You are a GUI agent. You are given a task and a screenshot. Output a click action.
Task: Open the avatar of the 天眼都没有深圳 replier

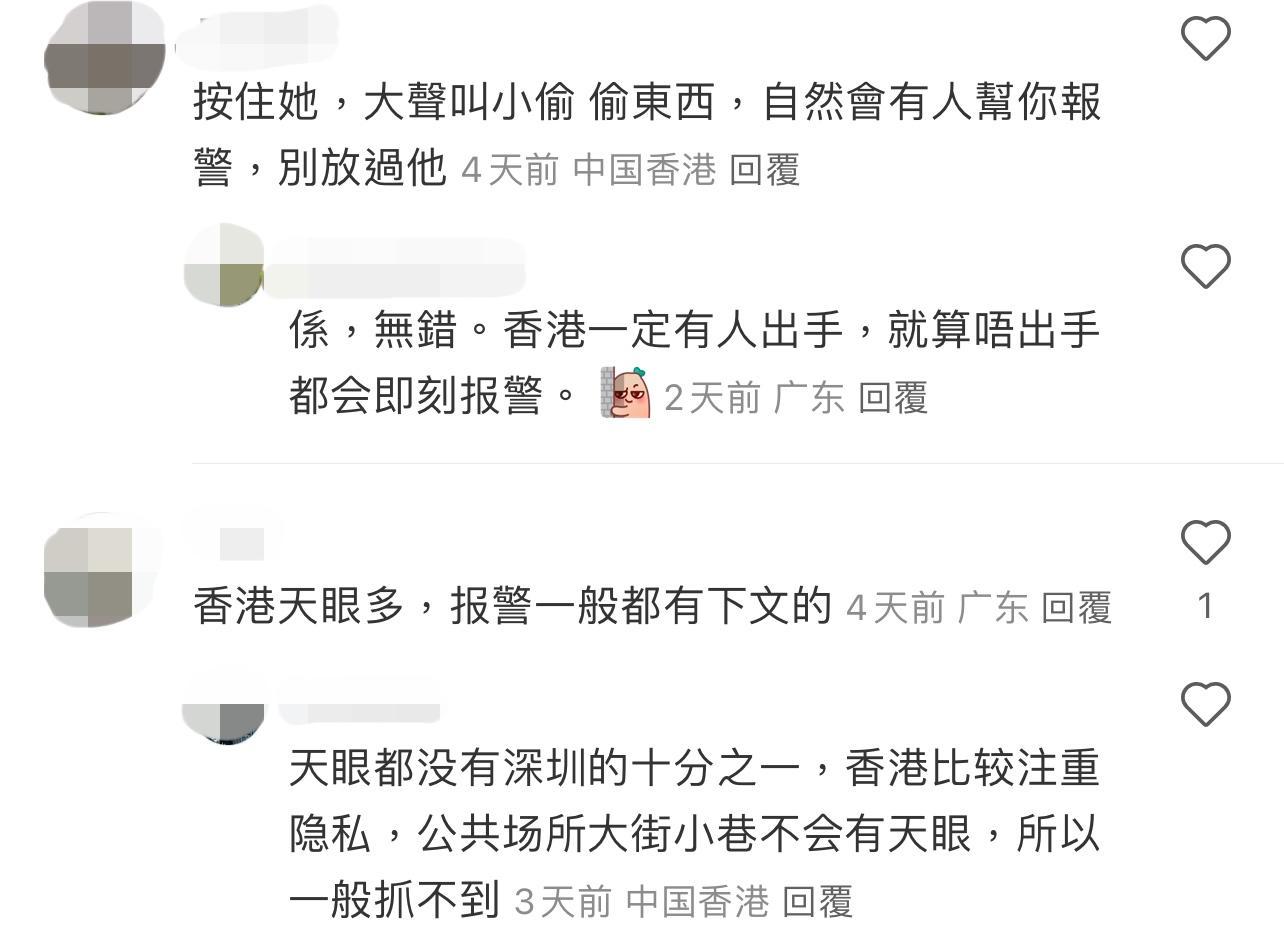pyautogui.click(x=224, y=714)
